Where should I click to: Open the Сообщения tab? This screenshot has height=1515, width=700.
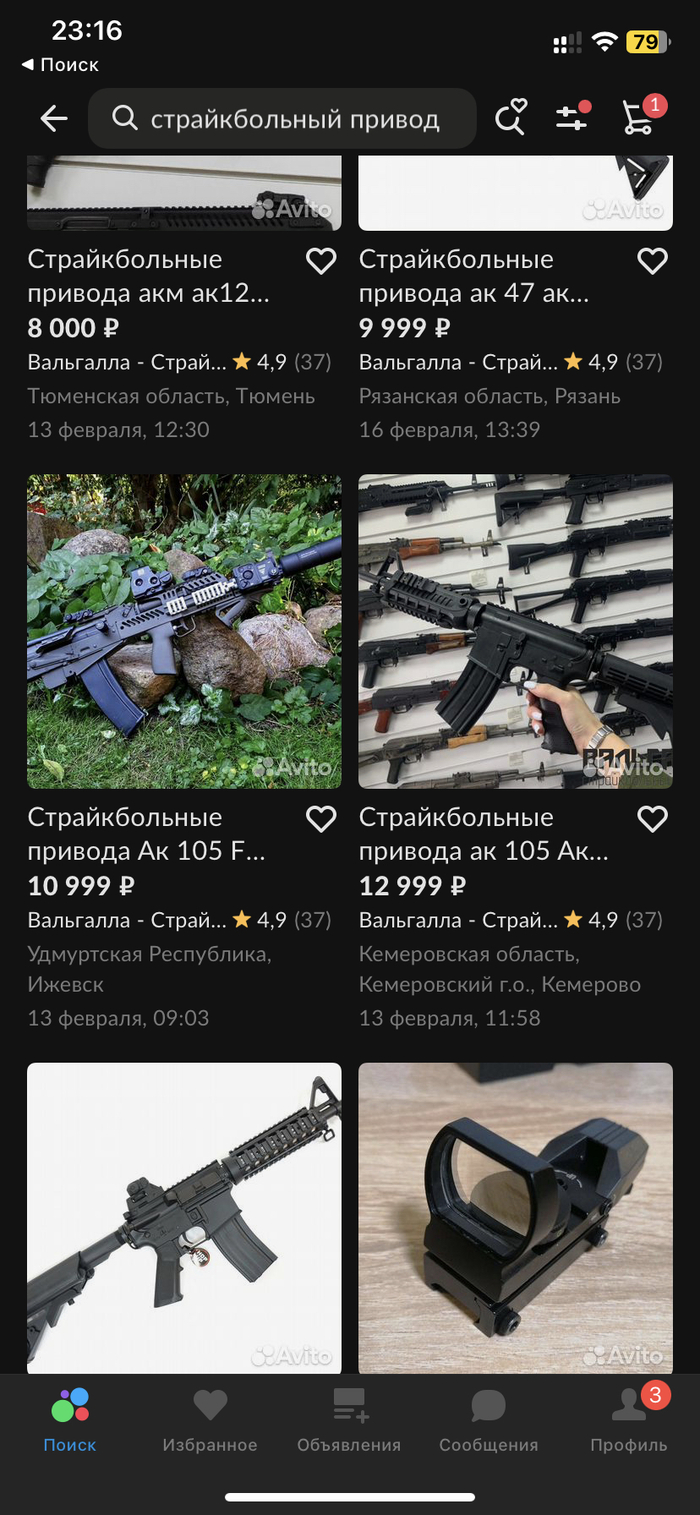click(488, 1421)
